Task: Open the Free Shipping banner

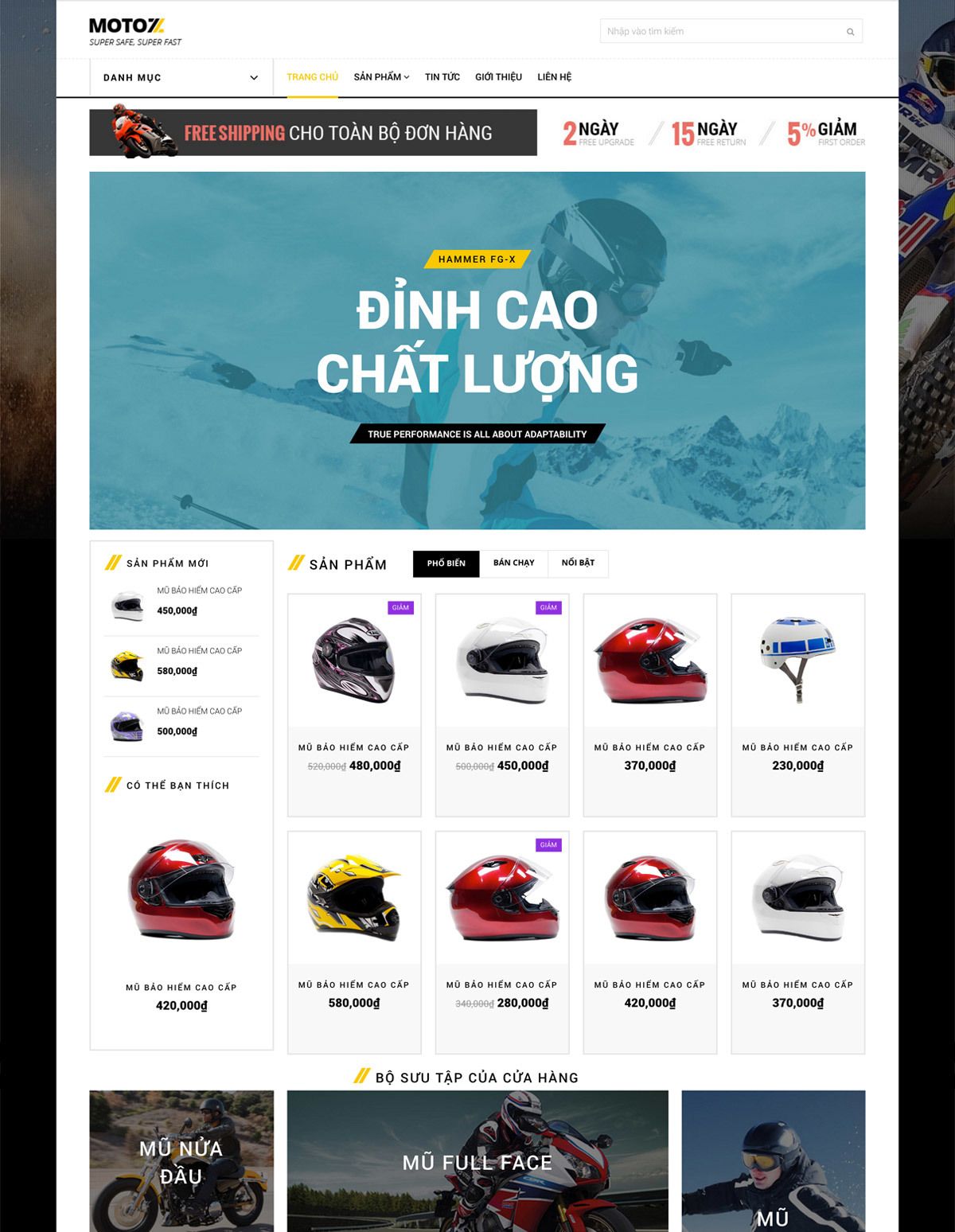Action: coord(313,133)
